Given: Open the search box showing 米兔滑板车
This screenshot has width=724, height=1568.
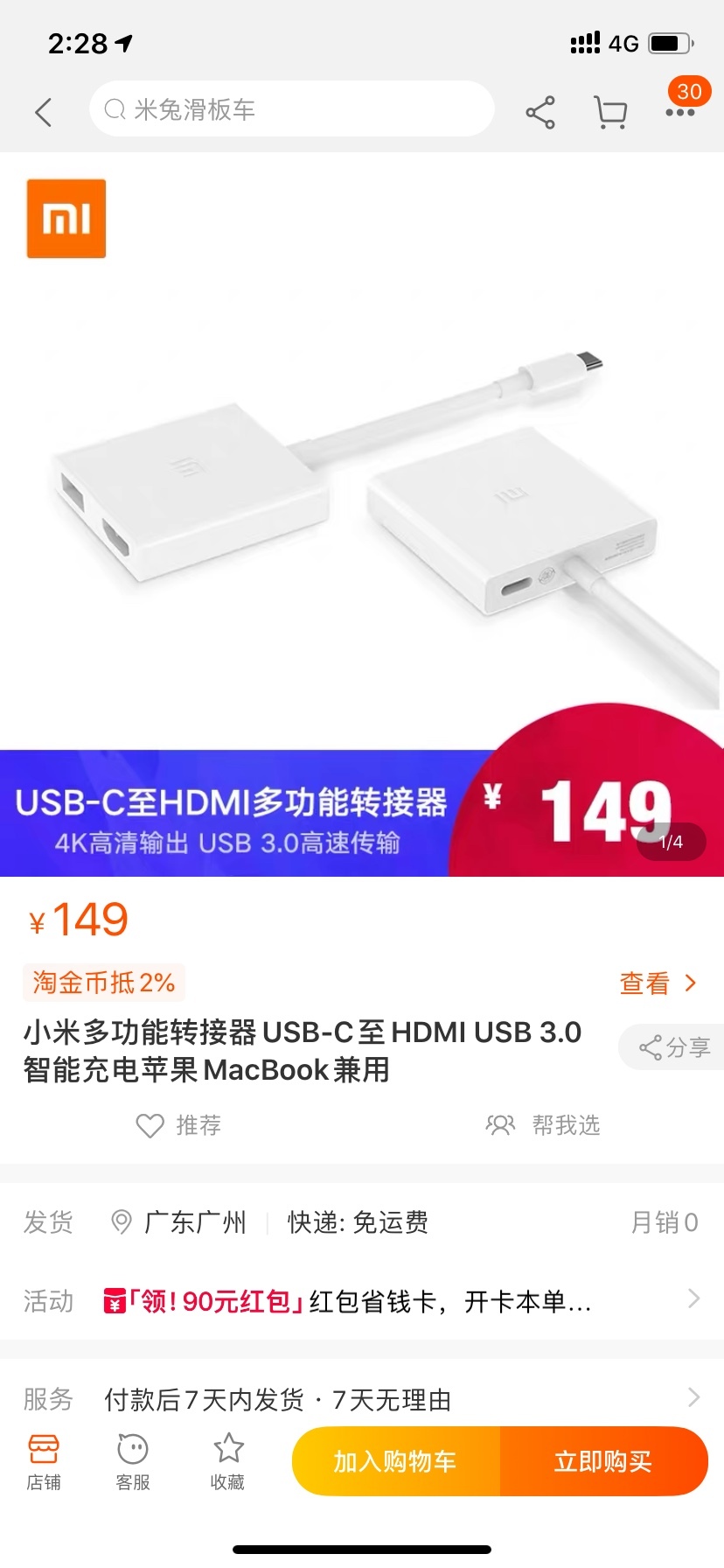Looking at the screenshot, I should [x=292, y=109].
